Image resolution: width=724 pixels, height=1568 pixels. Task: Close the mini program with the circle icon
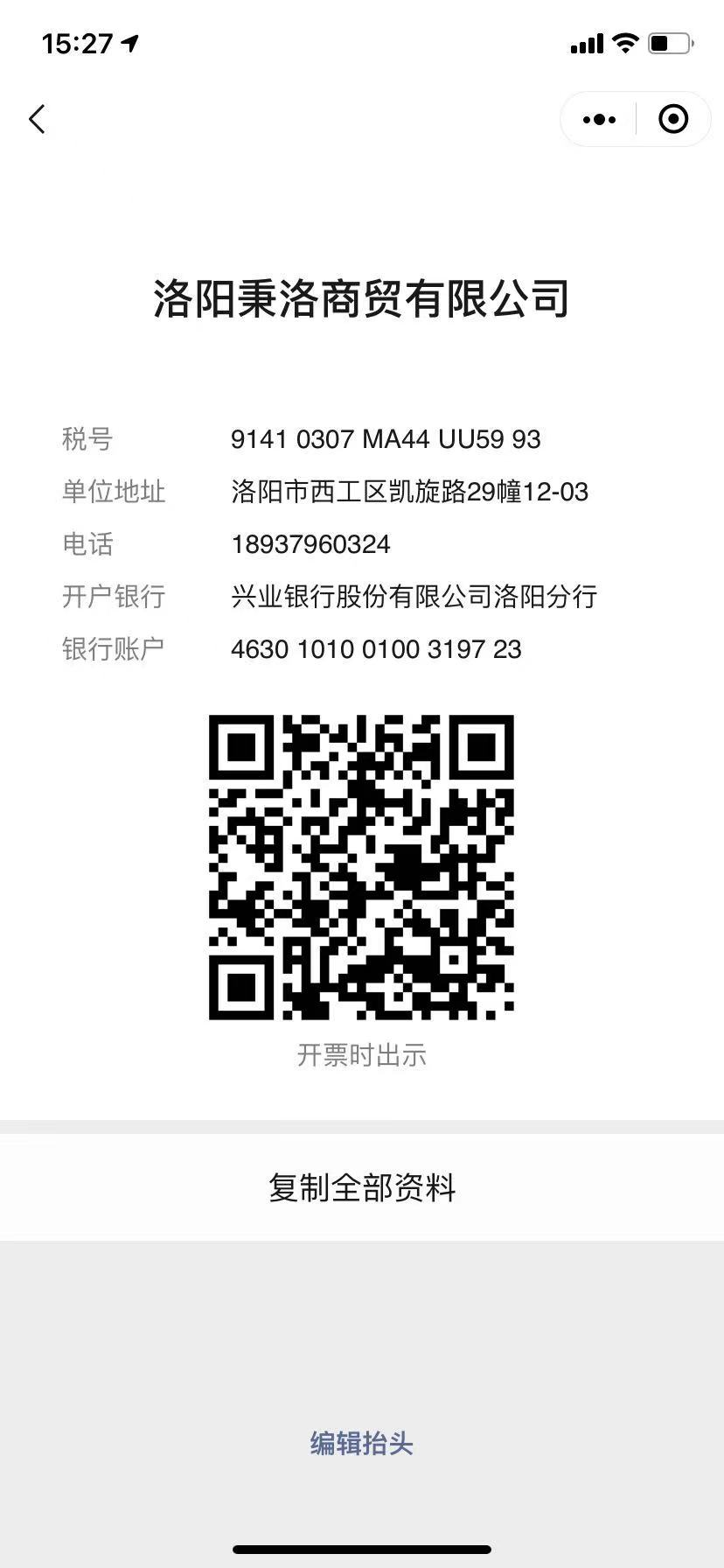tap(673, 119)
